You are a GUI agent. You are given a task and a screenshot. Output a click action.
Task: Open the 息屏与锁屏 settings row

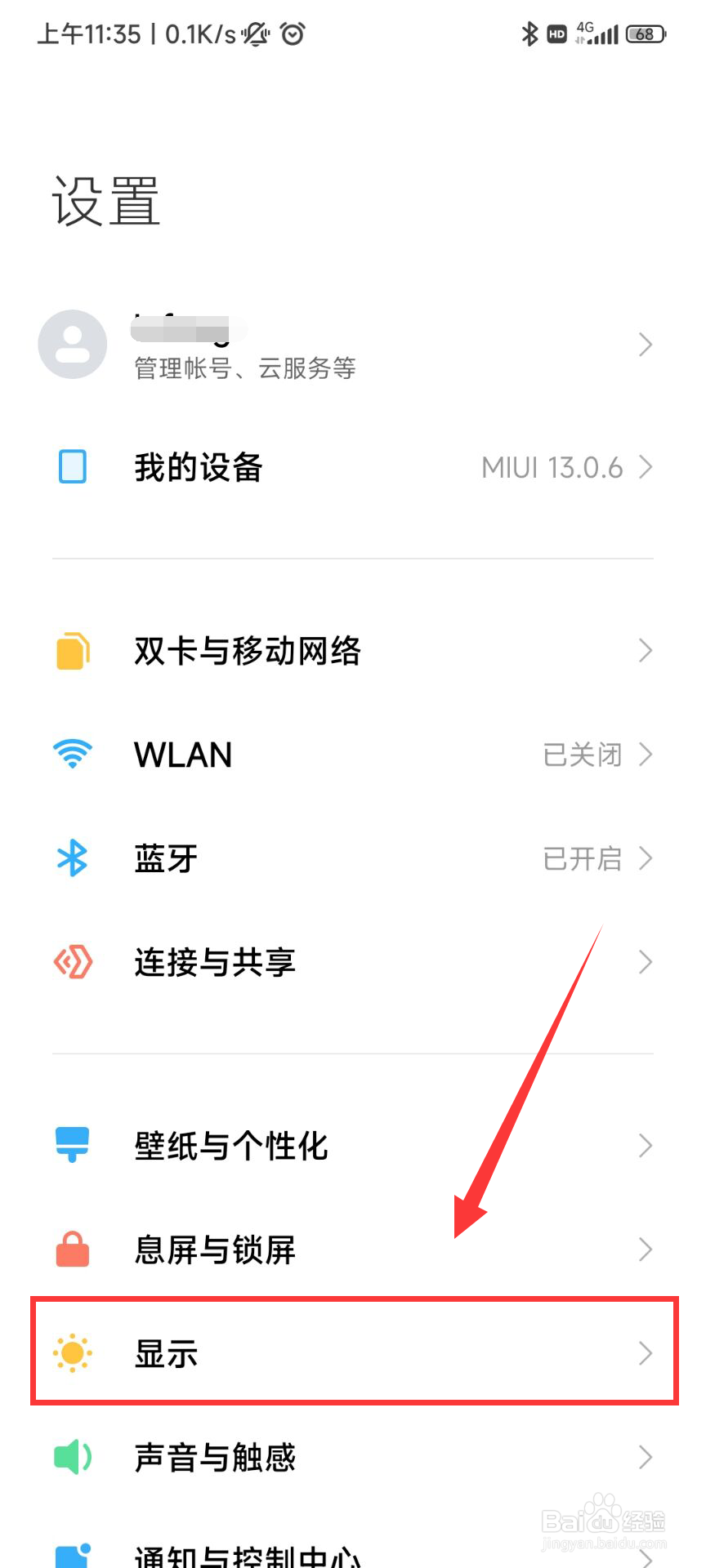[351, 1249]
